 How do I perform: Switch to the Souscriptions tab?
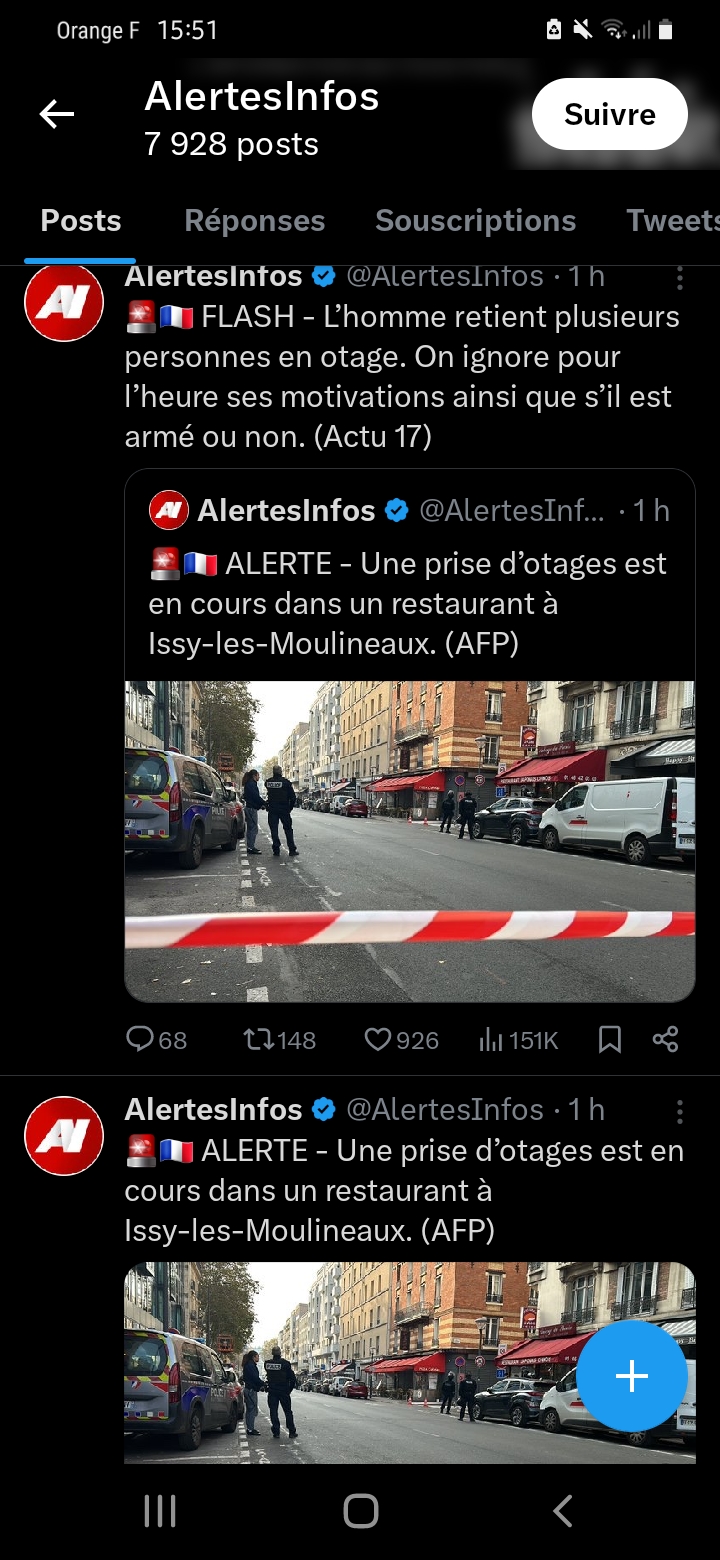pos(475,221)
